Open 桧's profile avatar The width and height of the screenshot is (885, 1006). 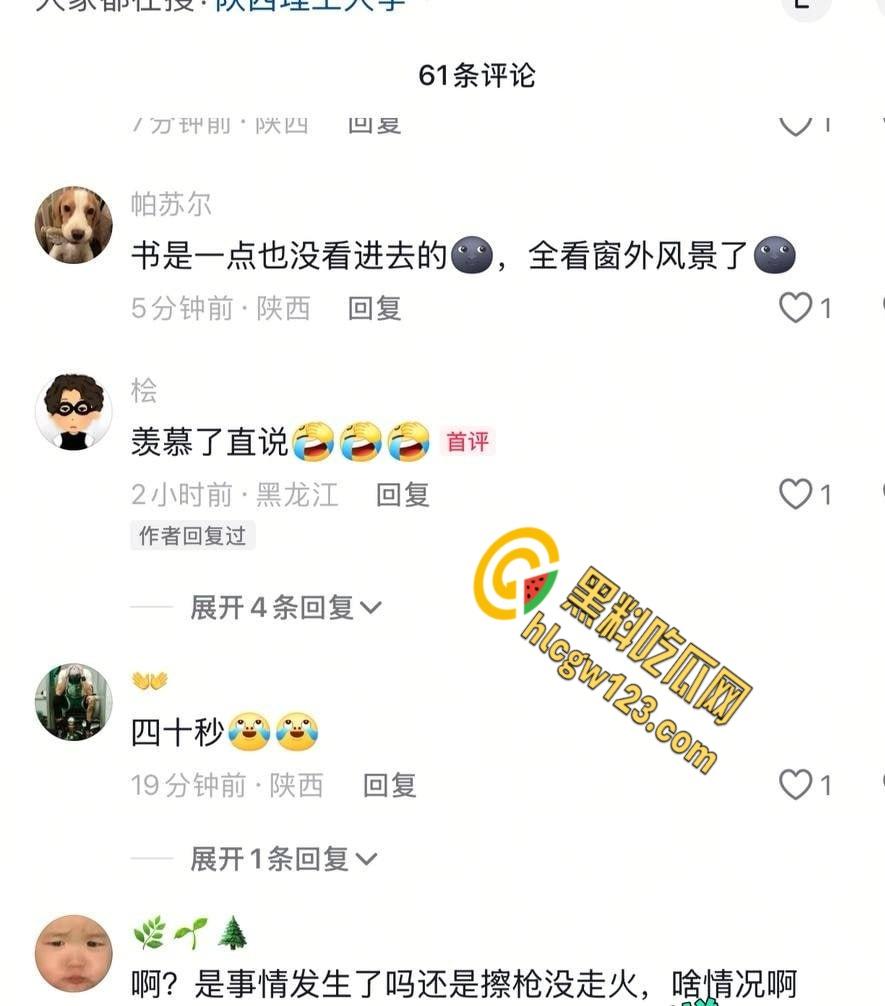pos(73,411)
